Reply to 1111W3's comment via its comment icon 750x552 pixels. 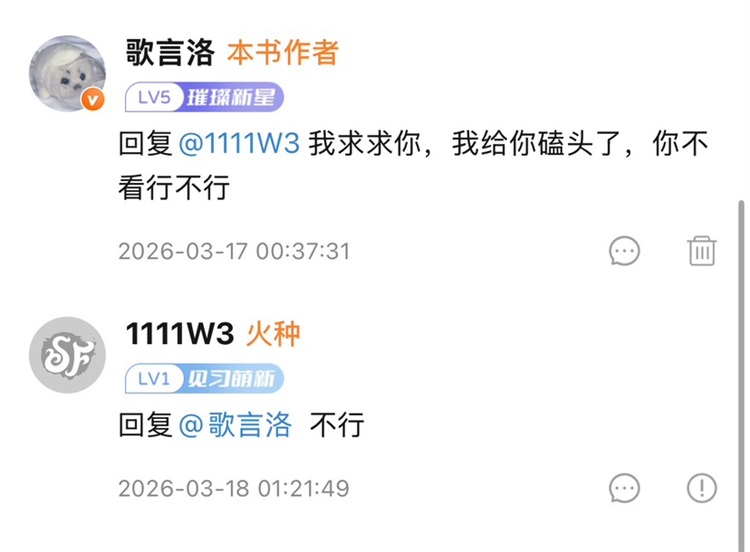(624, 488)
